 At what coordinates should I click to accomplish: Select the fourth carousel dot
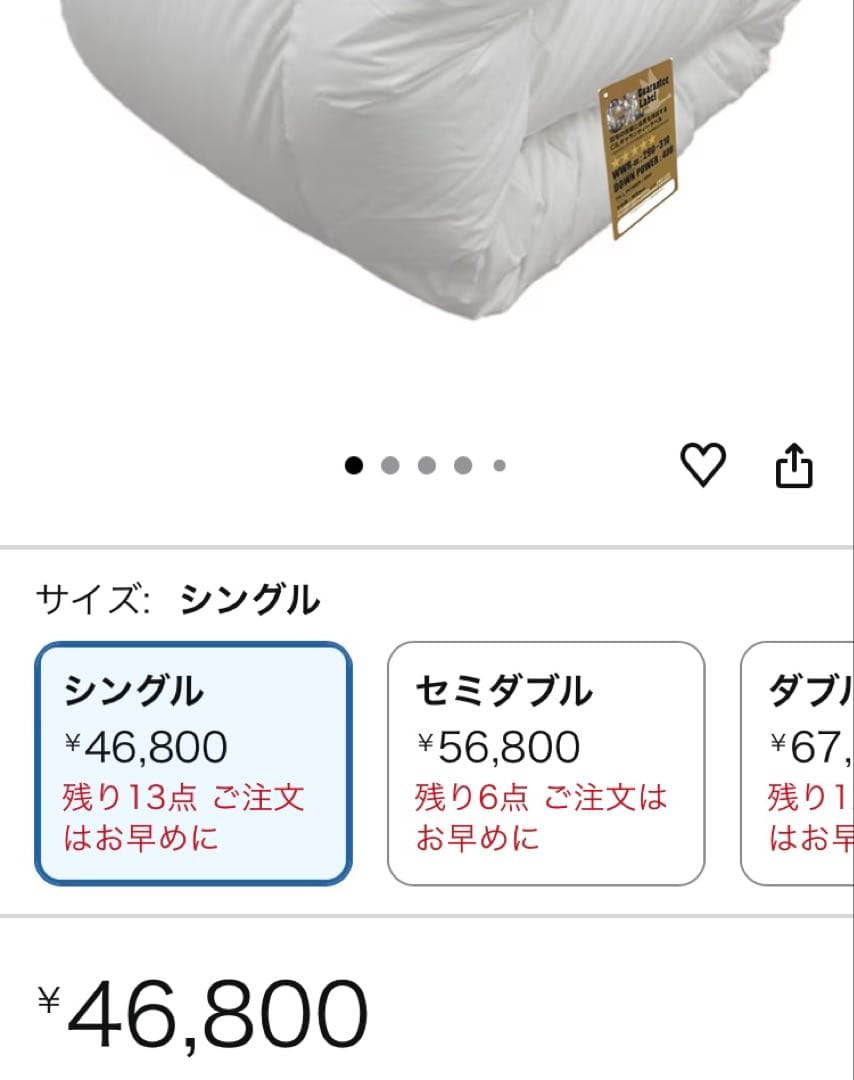tap(461, 463)
